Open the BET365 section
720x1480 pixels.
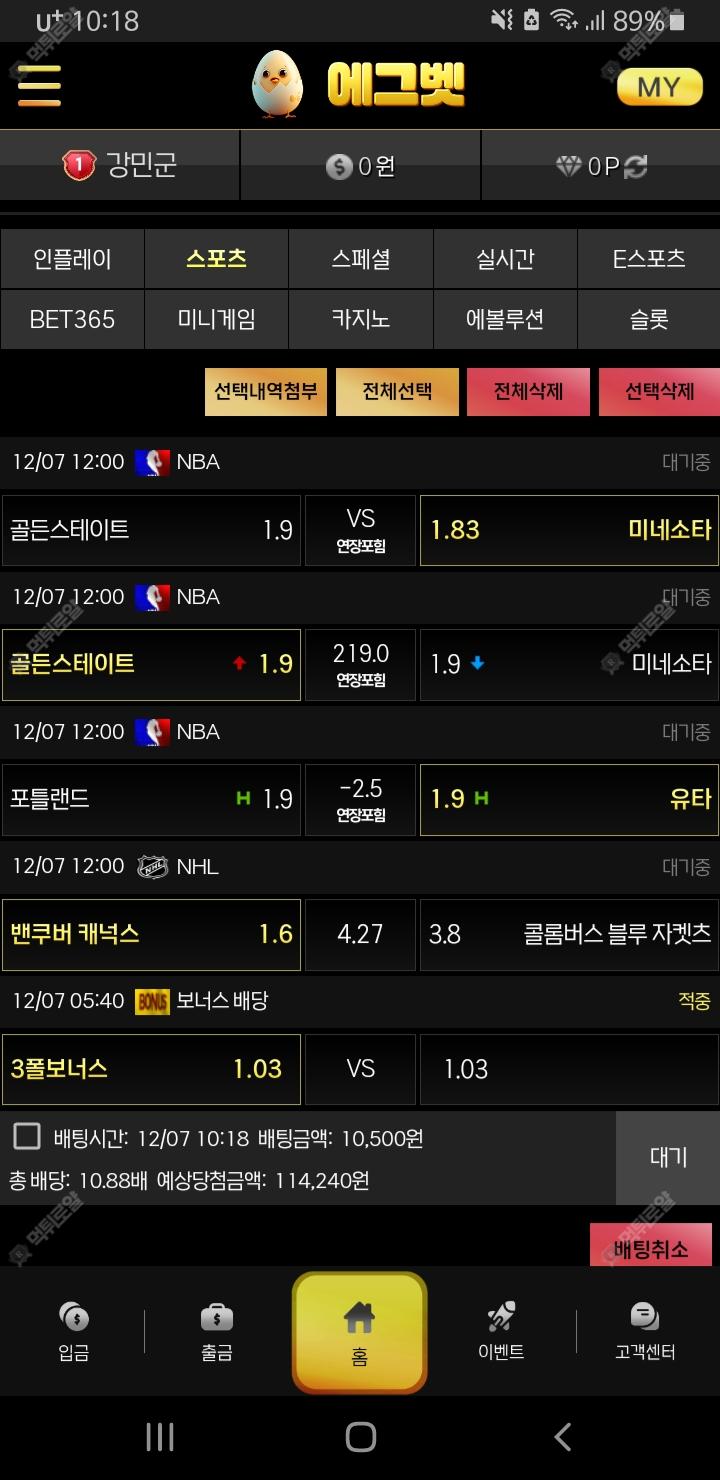coord(72,319)
